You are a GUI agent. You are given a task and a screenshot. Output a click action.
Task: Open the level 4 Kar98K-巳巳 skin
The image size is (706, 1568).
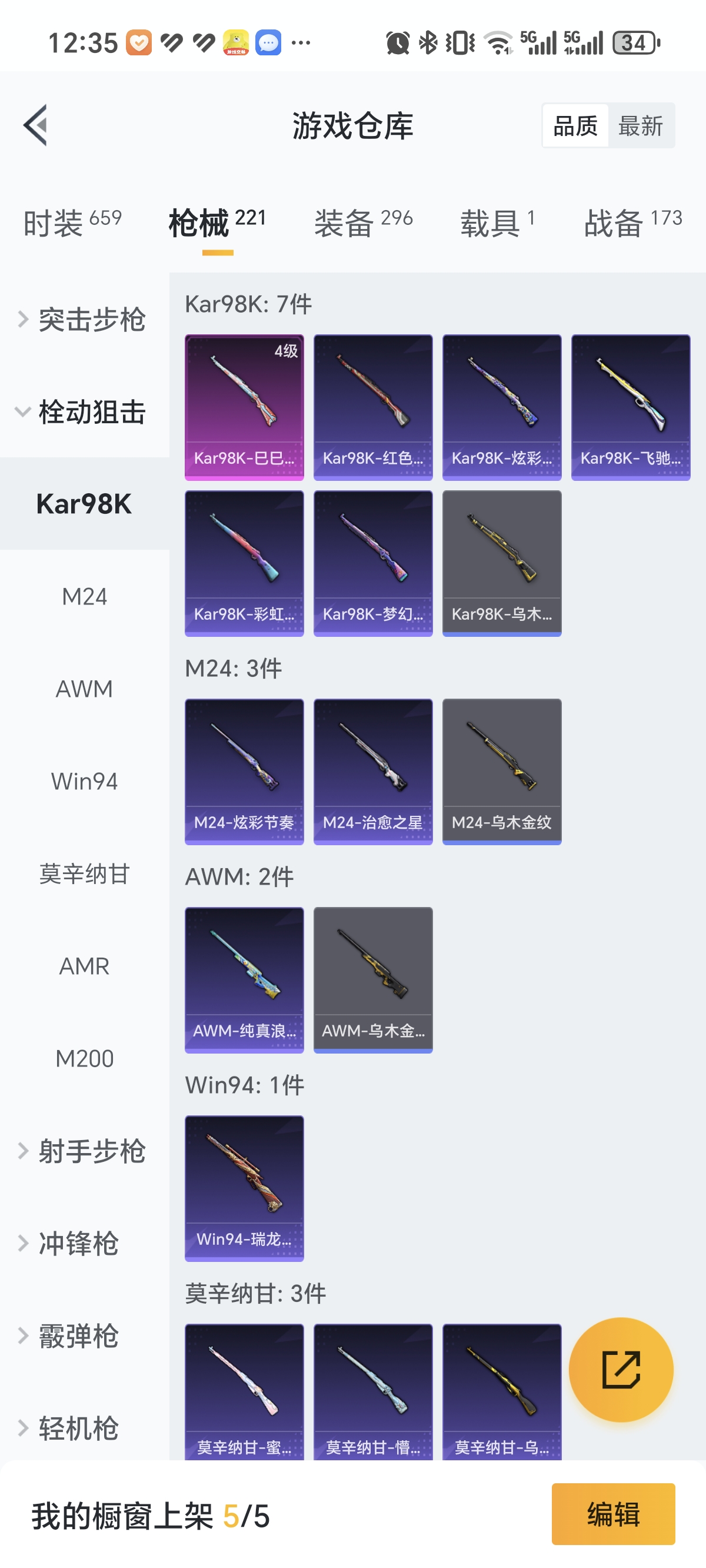coord(244,407)
